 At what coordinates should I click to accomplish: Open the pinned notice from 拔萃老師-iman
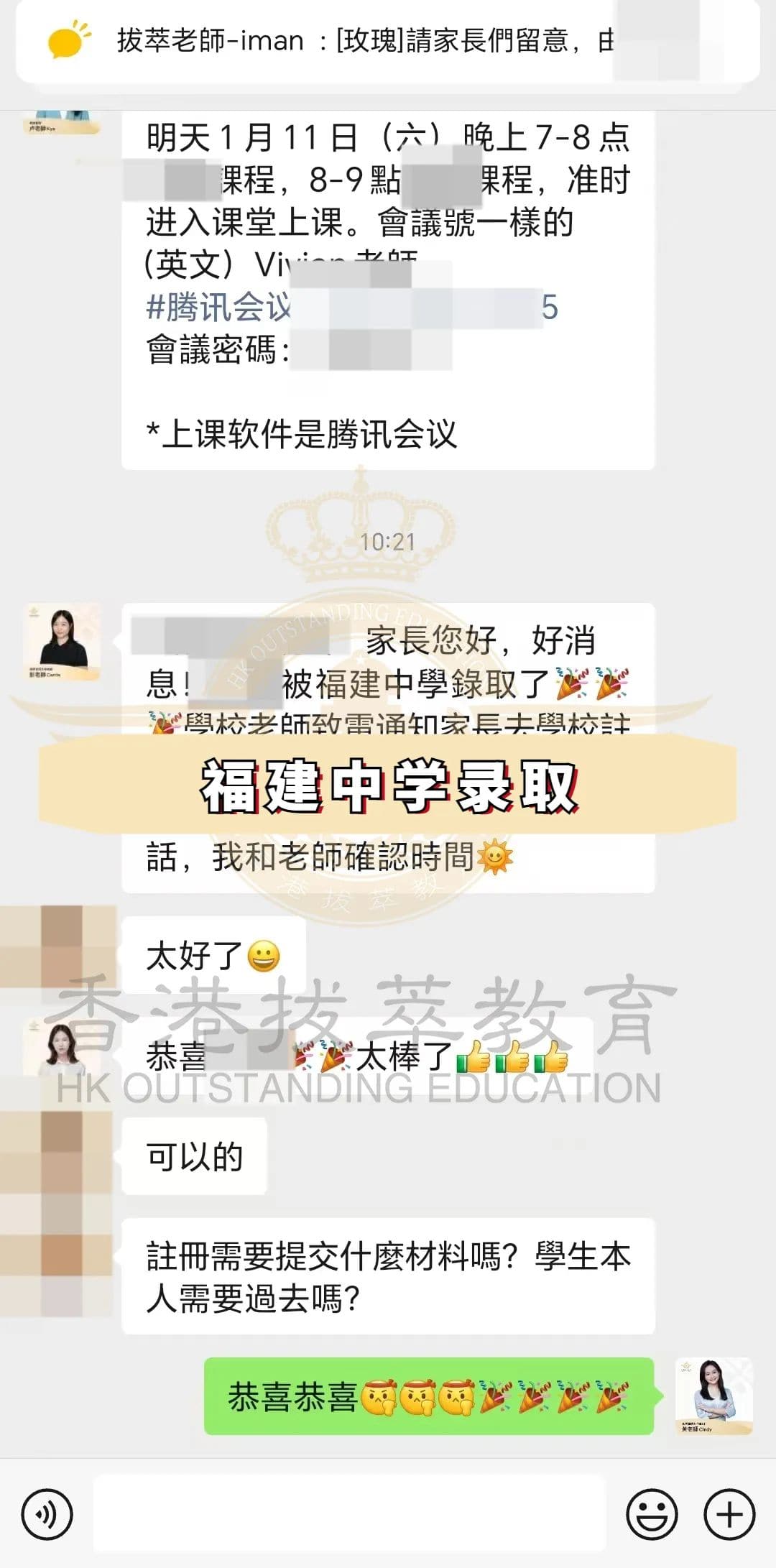pyautogui.click(x=359, y=40)
